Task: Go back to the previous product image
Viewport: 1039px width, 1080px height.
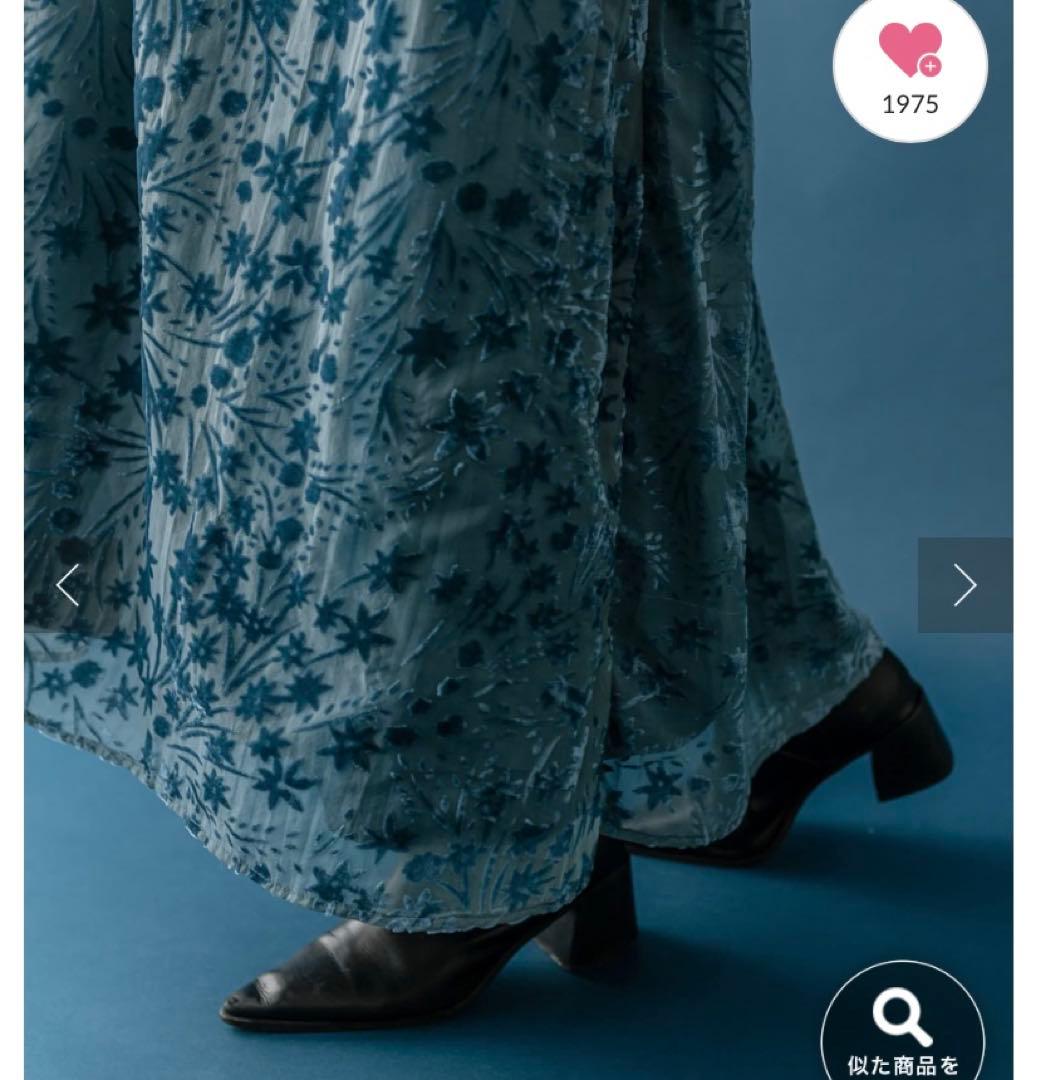Action: (x=68, y=585)
